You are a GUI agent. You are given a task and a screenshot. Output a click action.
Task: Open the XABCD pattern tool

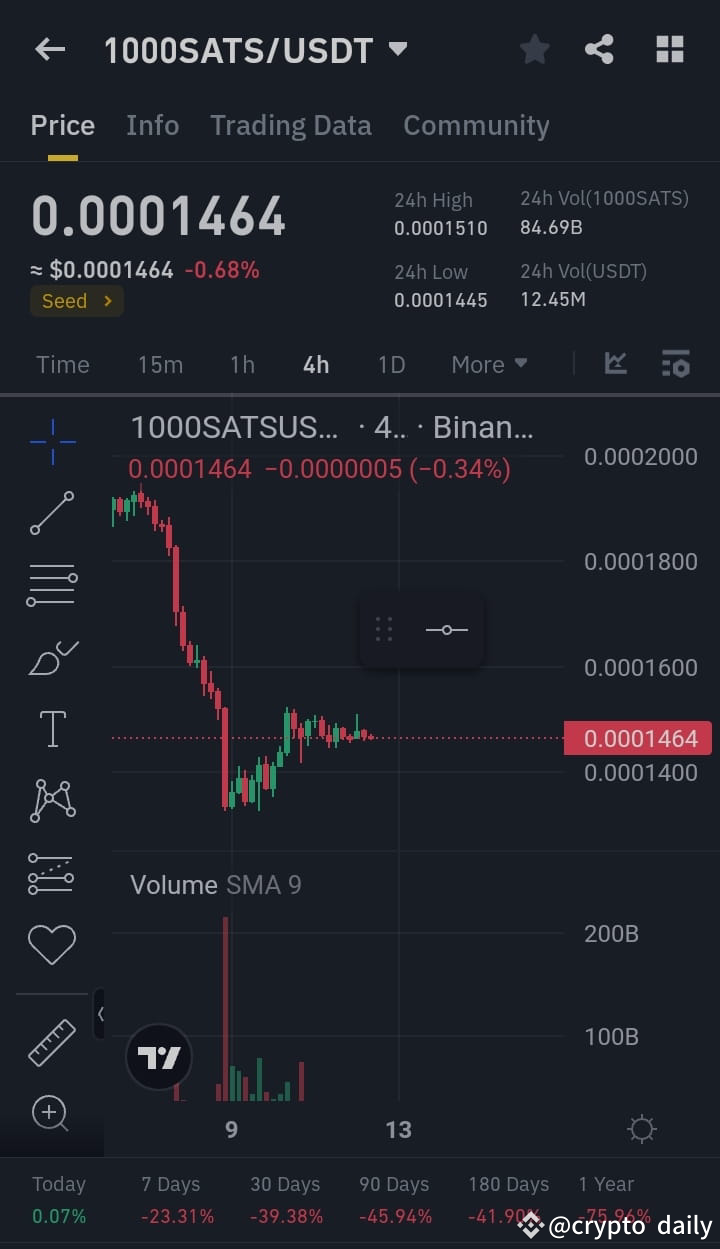coord(52,800)
